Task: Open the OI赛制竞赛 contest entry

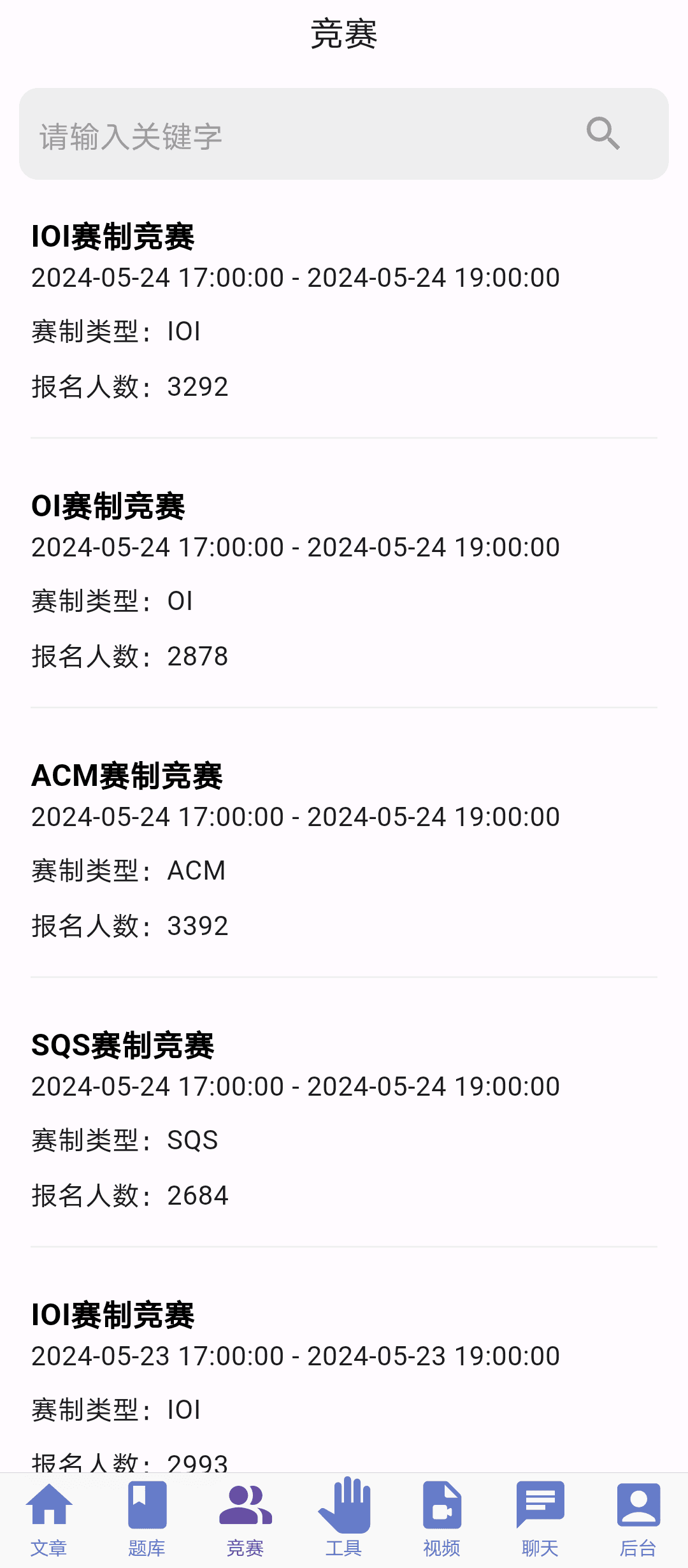Action: (x=344, y=580)
